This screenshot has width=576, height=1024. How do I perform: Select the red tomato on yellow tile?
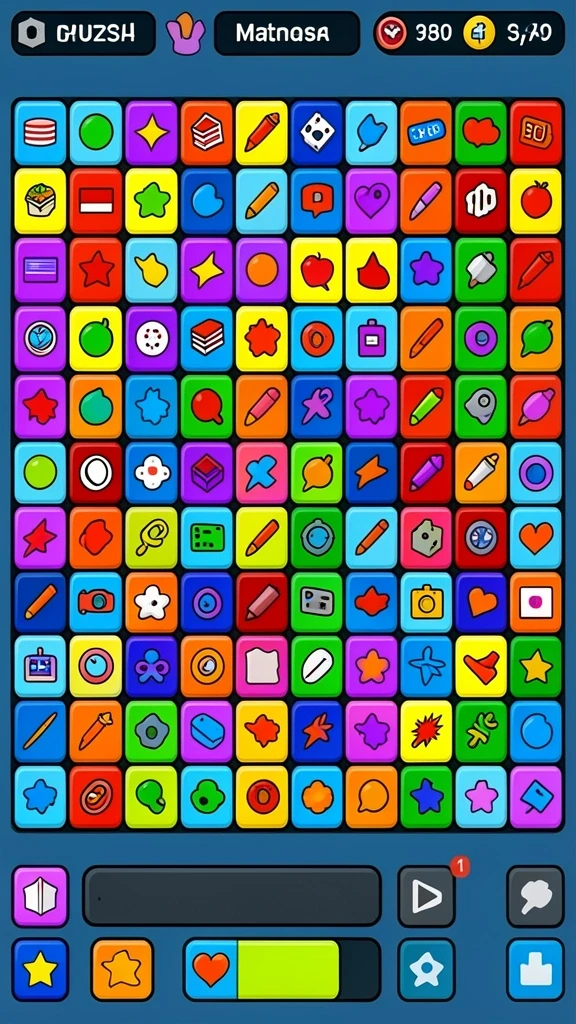pos(536,201)
